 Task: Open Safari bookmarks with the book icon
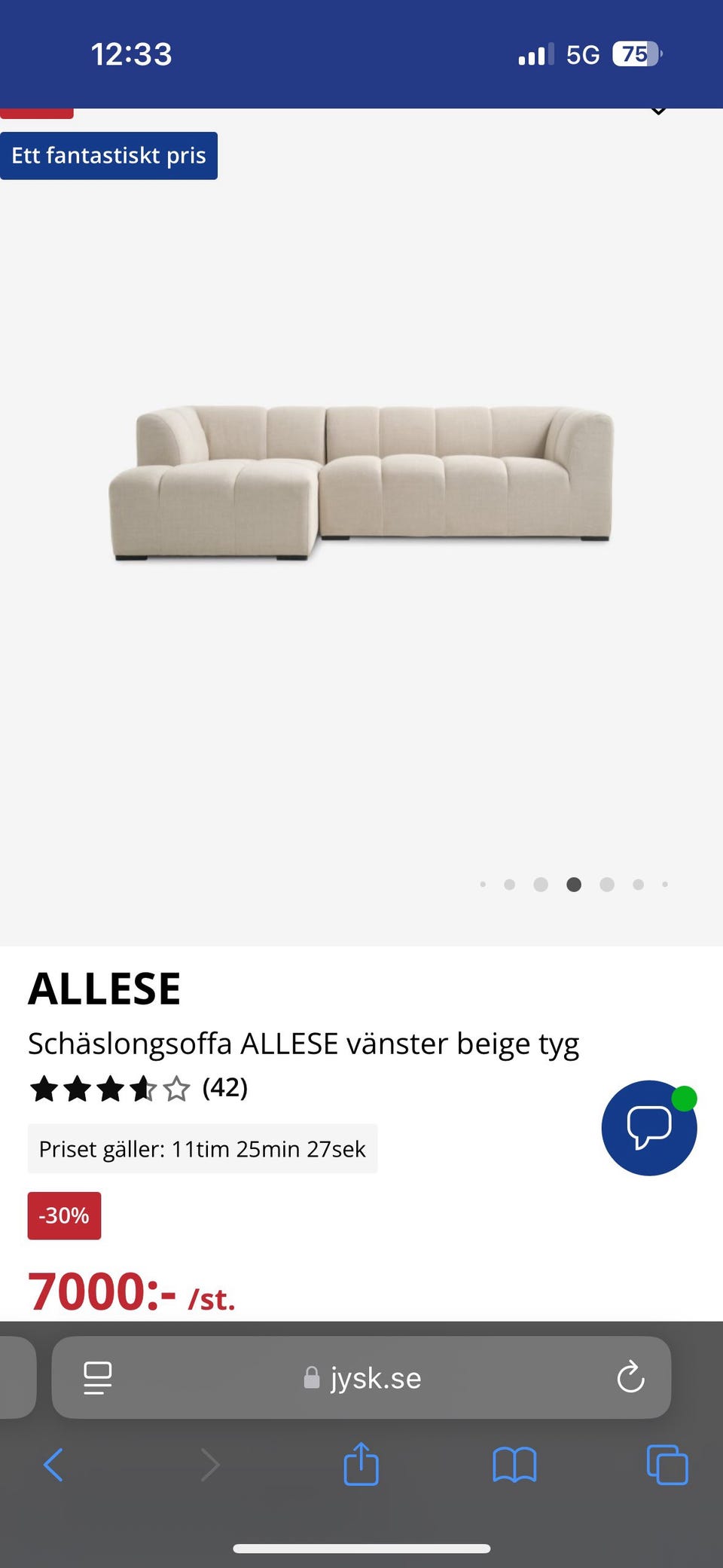pyautogui.click(x=516, y=1465)
